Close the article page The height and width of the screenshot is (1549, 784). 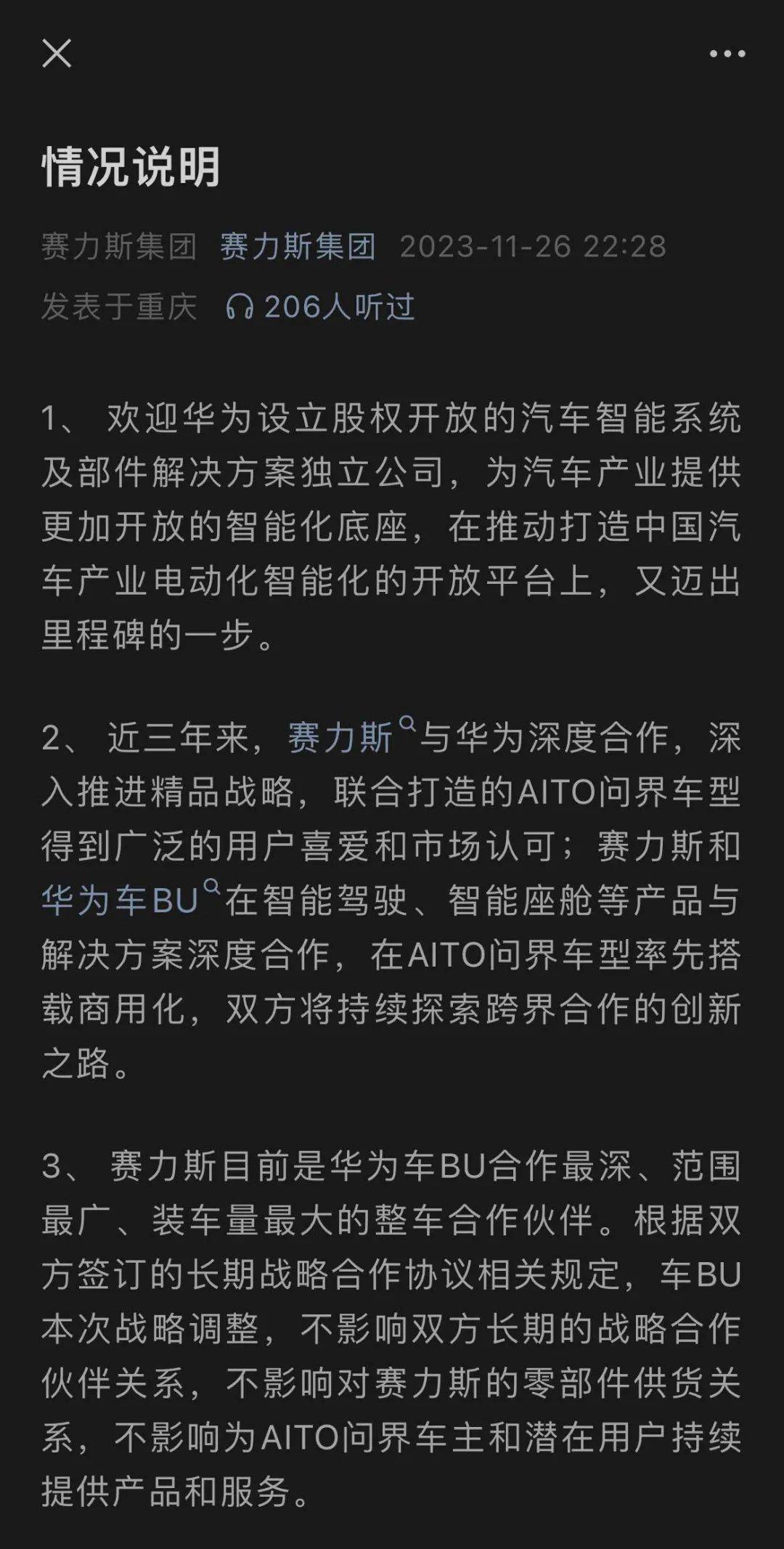57,54
